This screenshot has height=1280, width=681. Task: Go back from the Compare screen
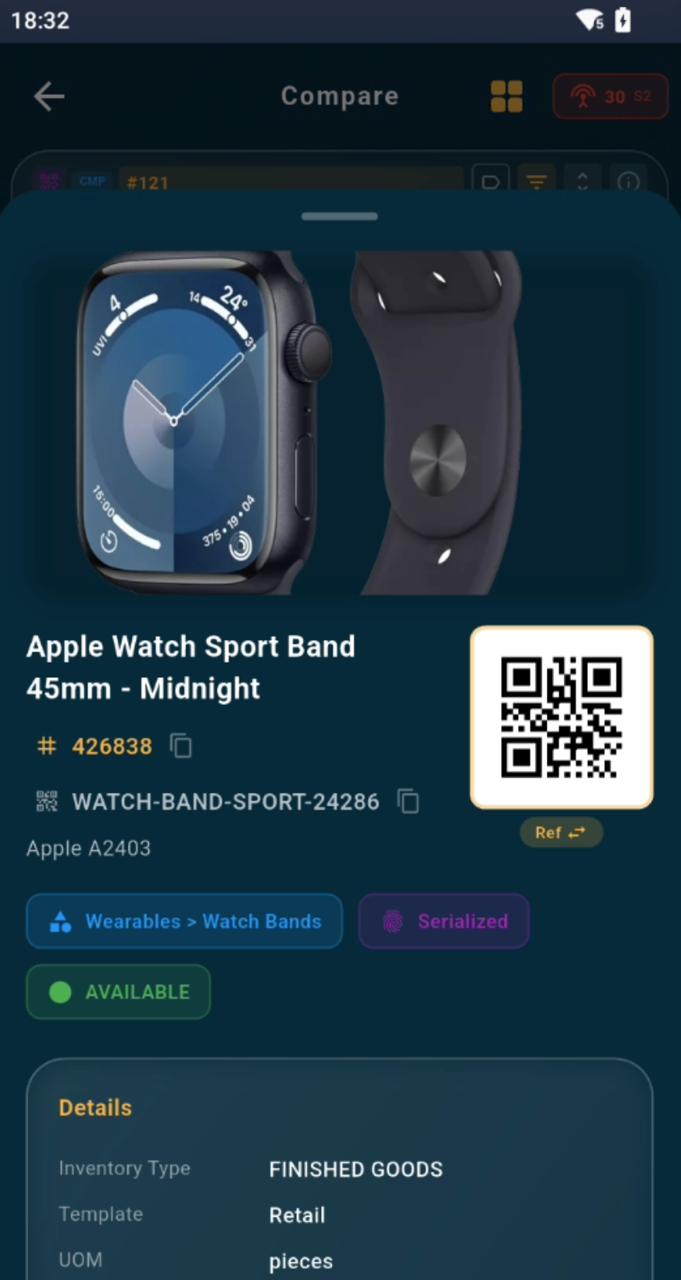(x=49, y=96)
